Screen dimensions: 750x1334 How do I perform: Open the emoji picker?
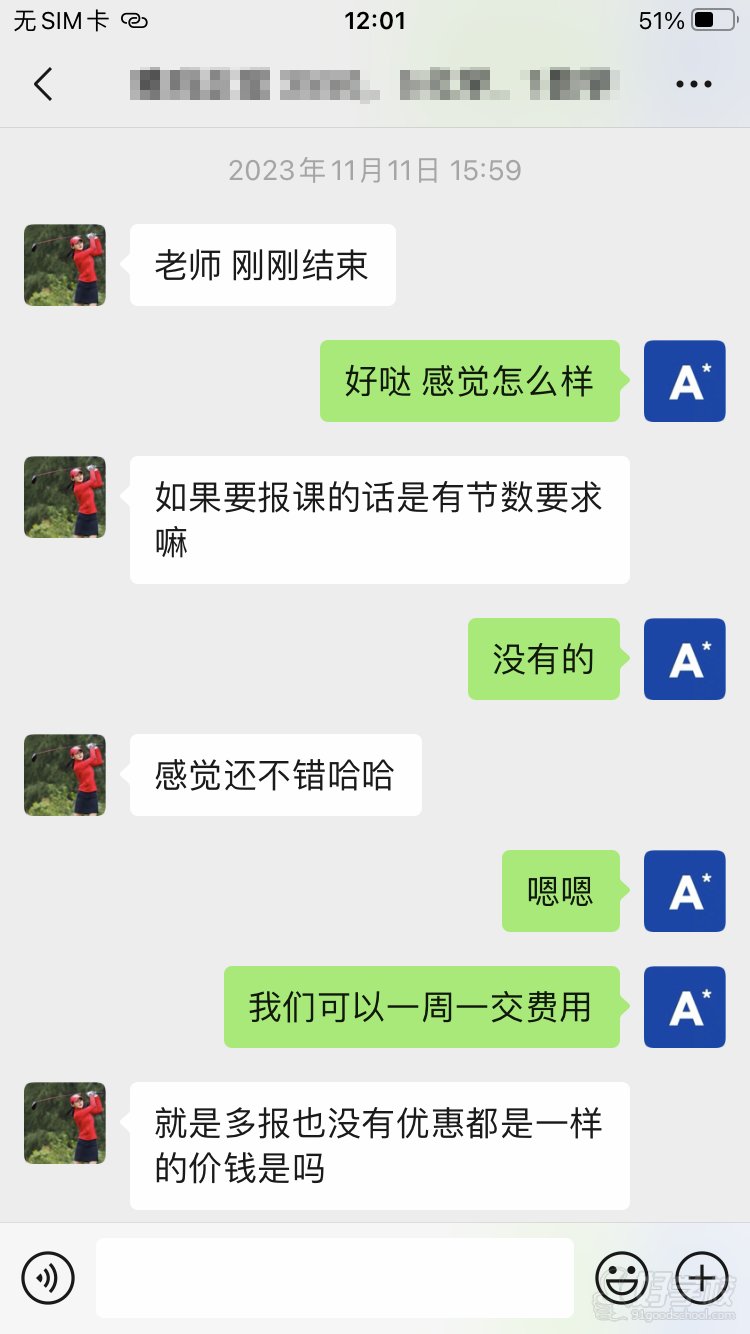tap(621, 1278)
